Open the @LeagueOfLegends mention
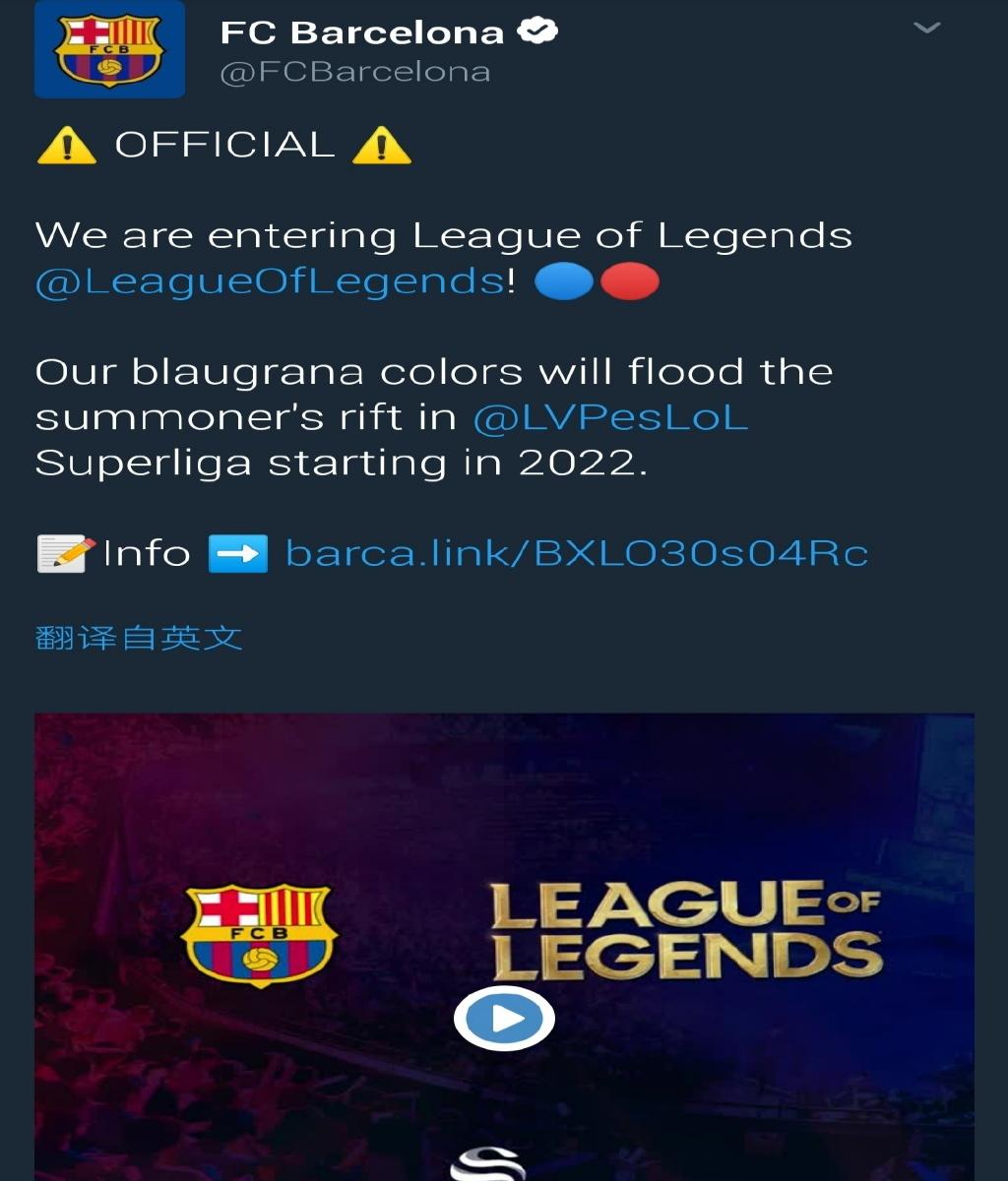 click(x=270, y=281)
